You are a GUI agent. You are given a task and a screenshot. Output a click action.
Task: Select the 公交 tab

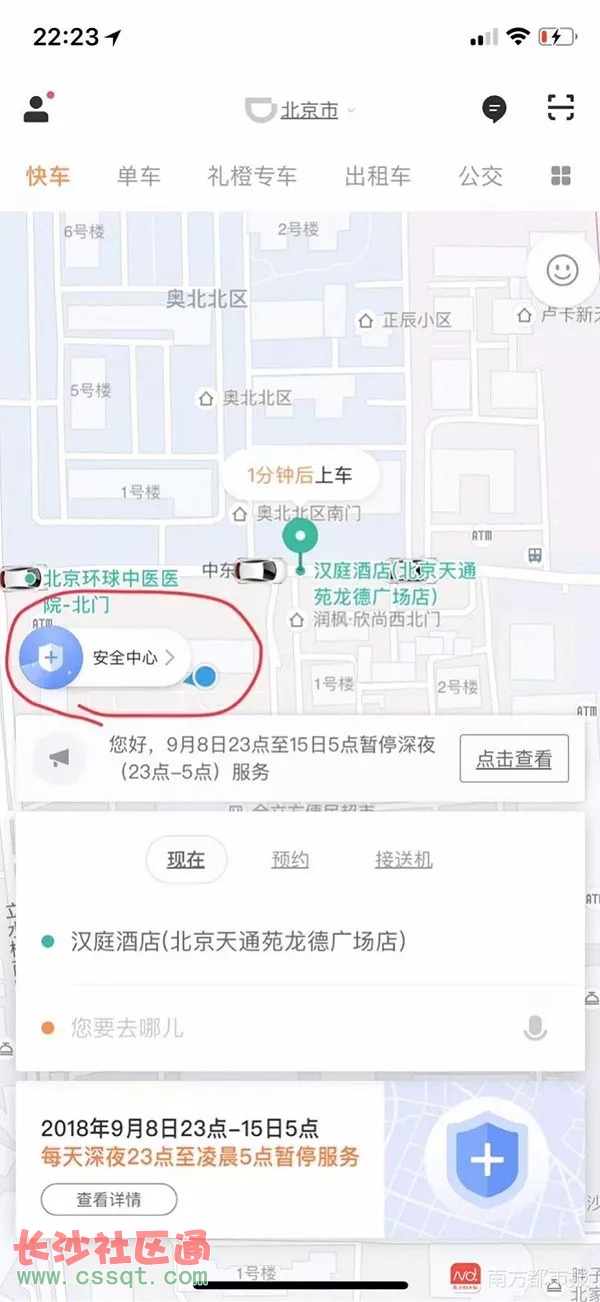coord(480,177)
